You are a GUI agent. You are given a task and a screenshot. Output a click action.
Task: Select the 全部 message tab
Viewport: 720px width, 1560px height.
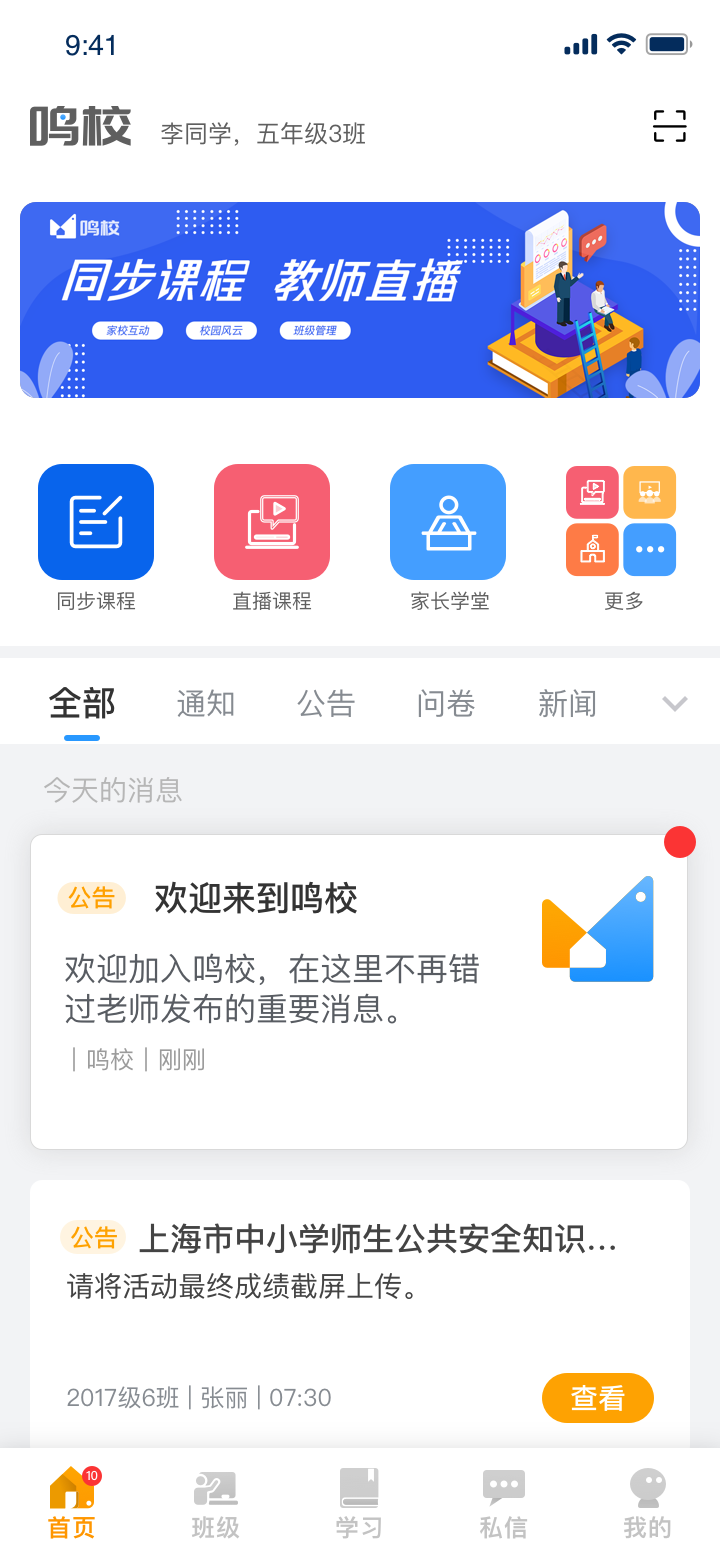(x=82, y=704)
